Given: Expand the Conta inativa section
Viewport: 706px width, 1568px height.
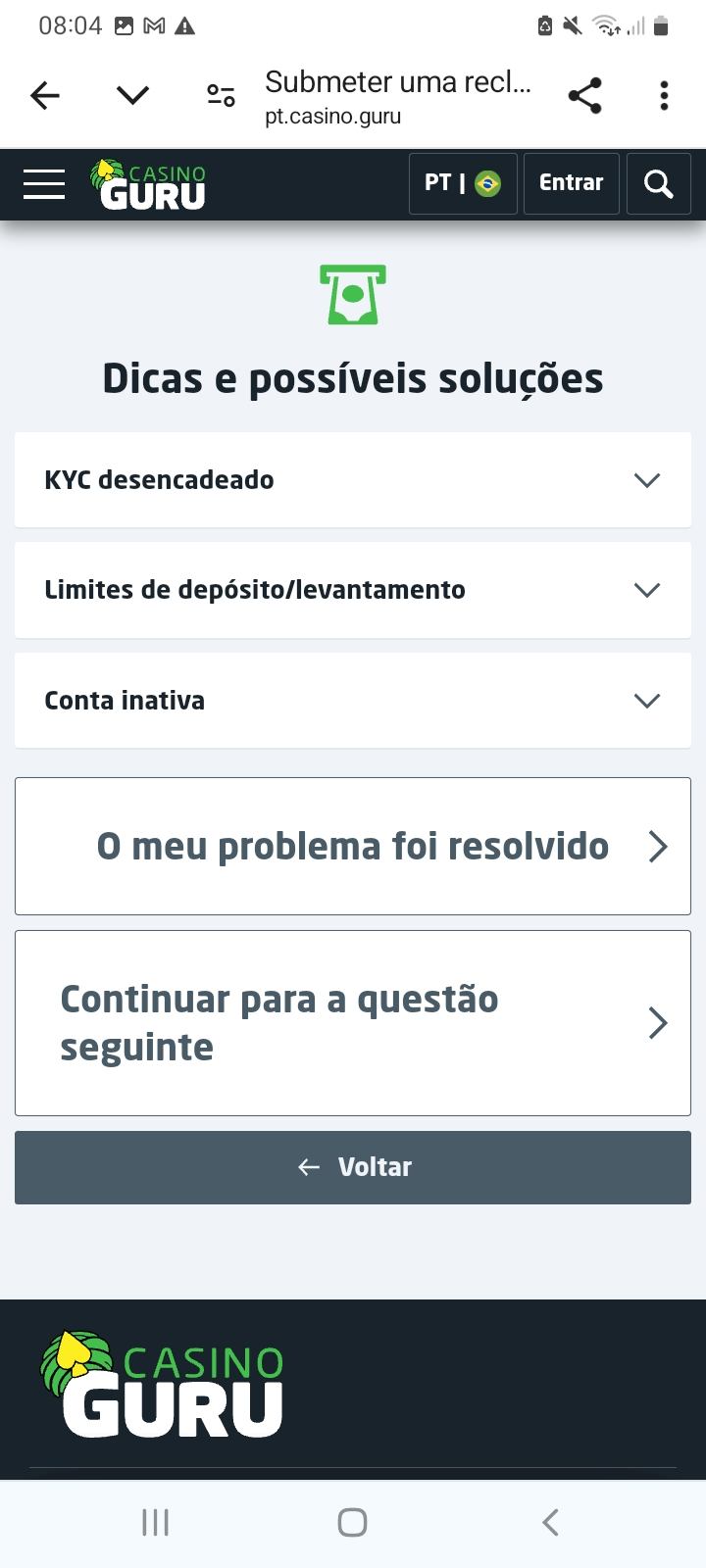Looking at the screenshot, I should point(353,701).
